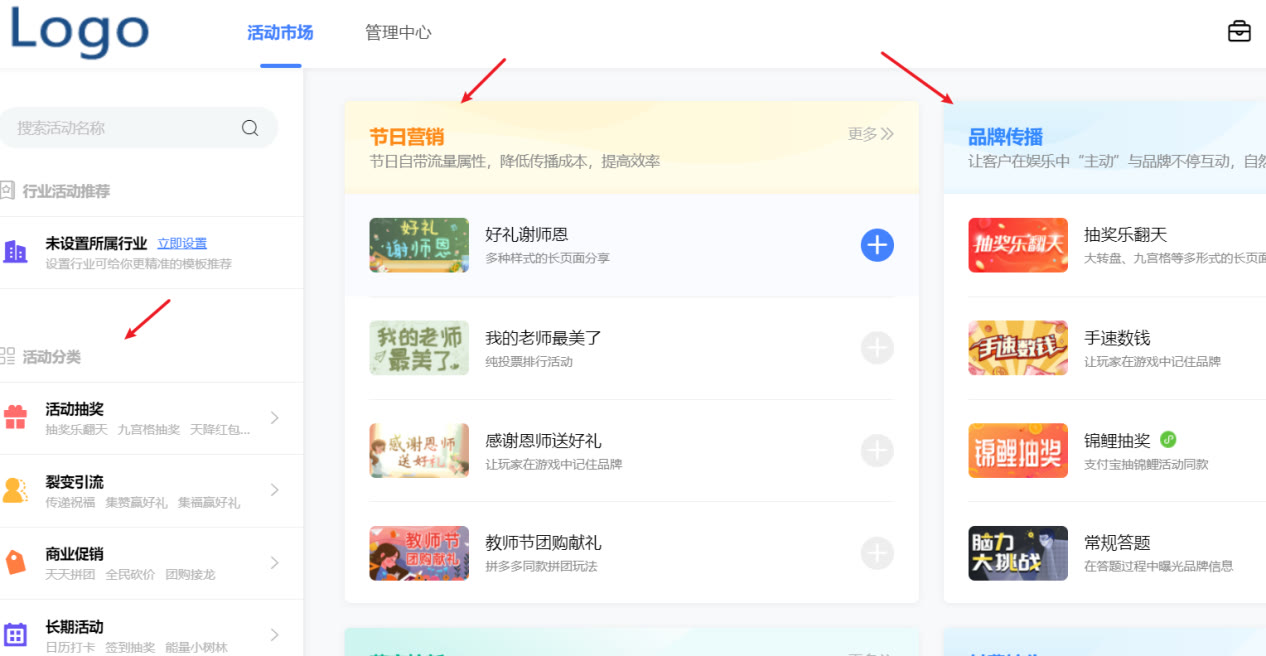Switch to the 活动市场 tab

tap(280, 33)
